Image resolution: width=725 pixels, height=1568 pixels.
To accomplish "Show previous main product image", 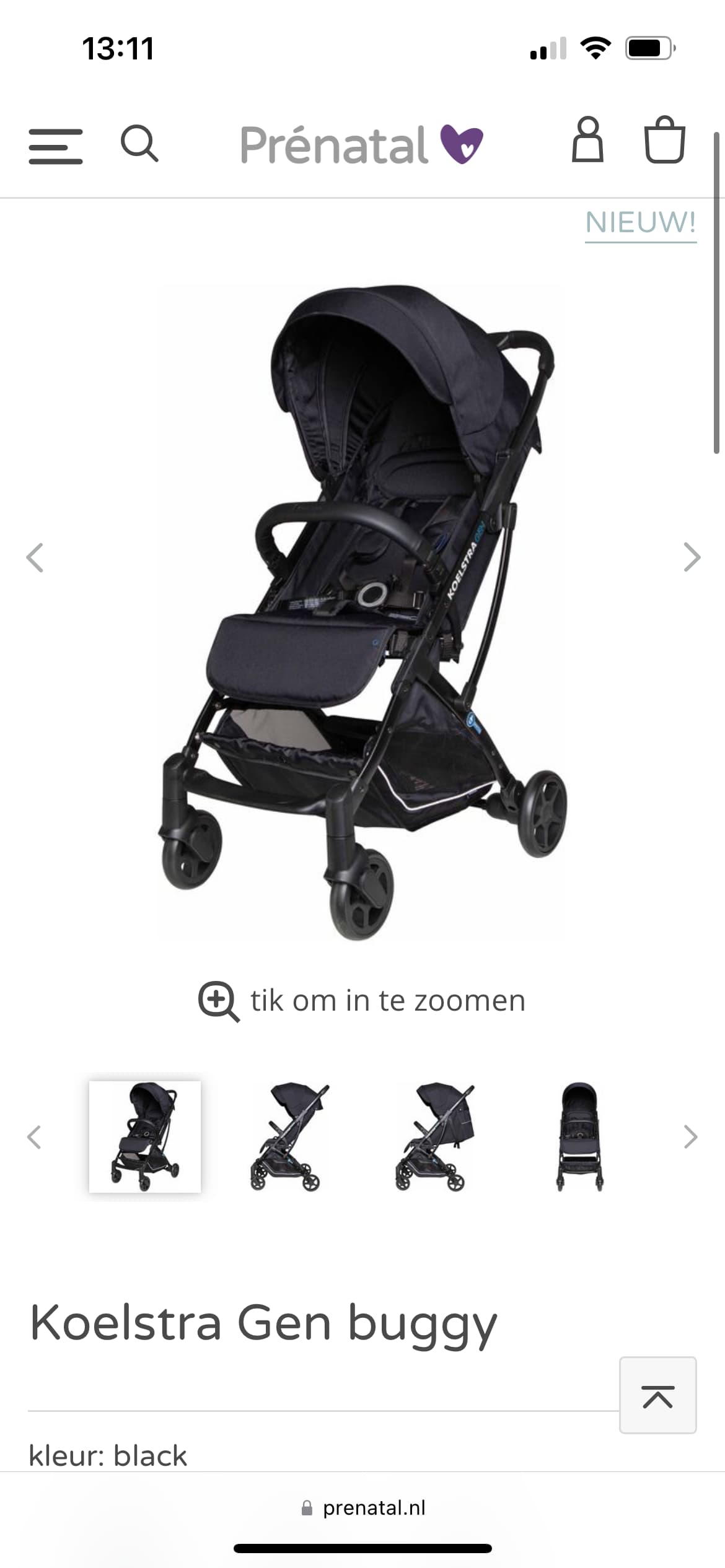I will pos(35,557).
